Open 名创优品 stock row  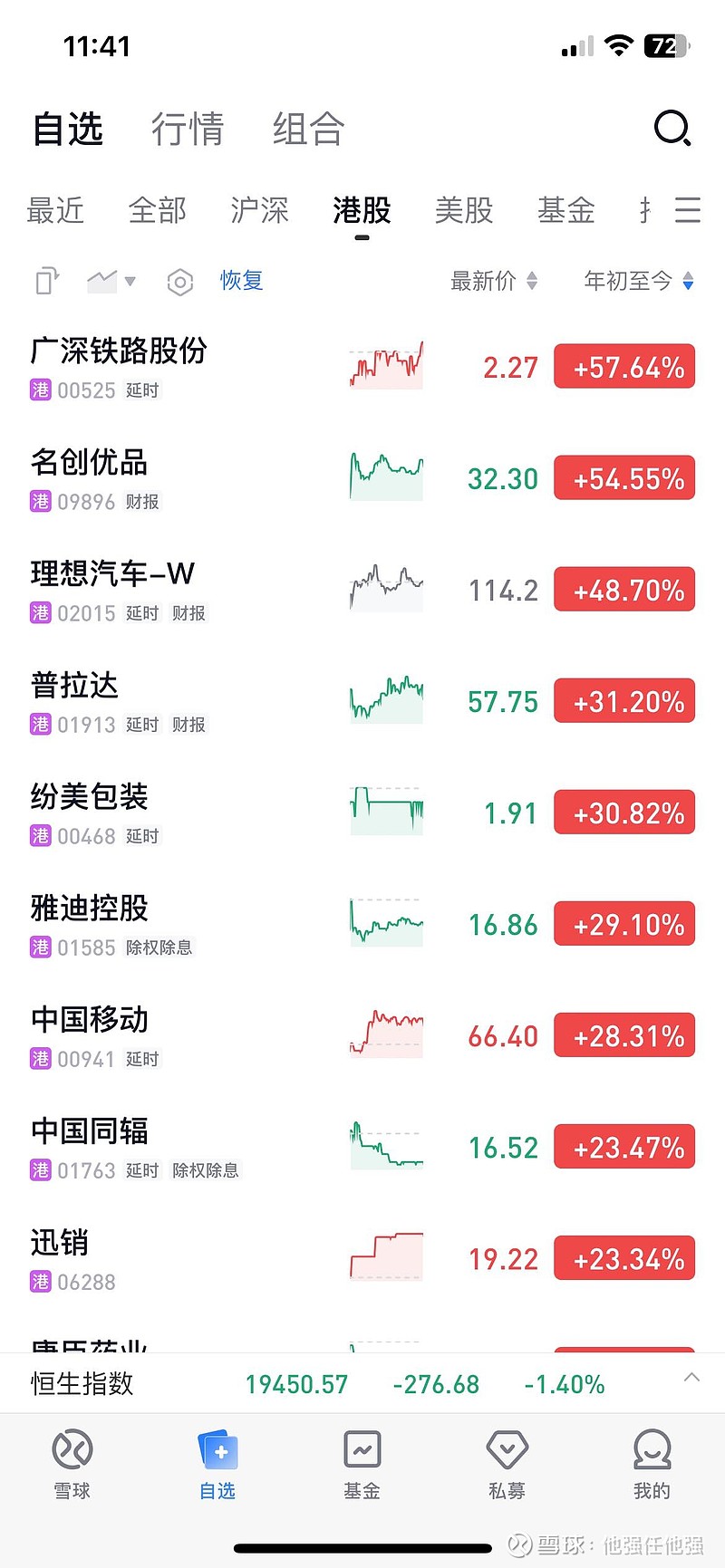pos(362,479)
